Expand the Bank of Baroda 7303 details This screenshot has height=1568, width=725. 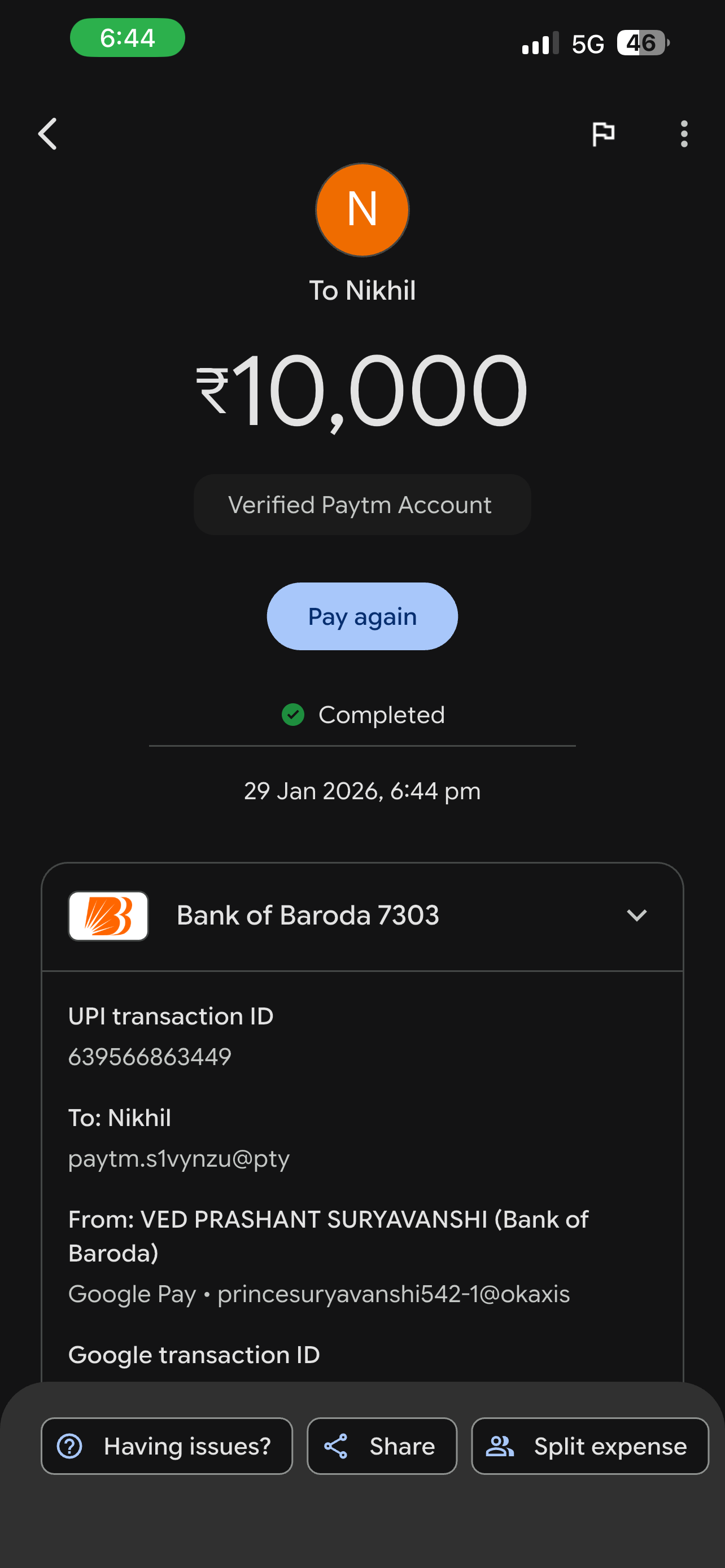636,916
